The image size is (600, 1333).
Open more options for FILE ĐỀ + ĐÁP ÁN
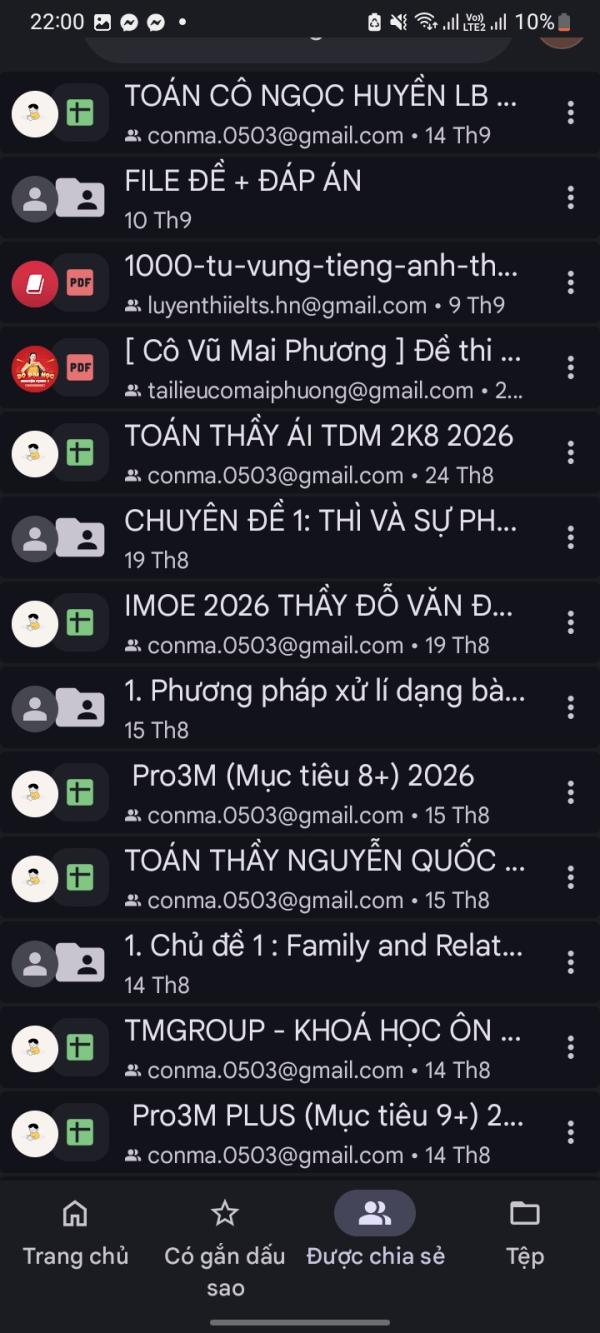point(571,198)
